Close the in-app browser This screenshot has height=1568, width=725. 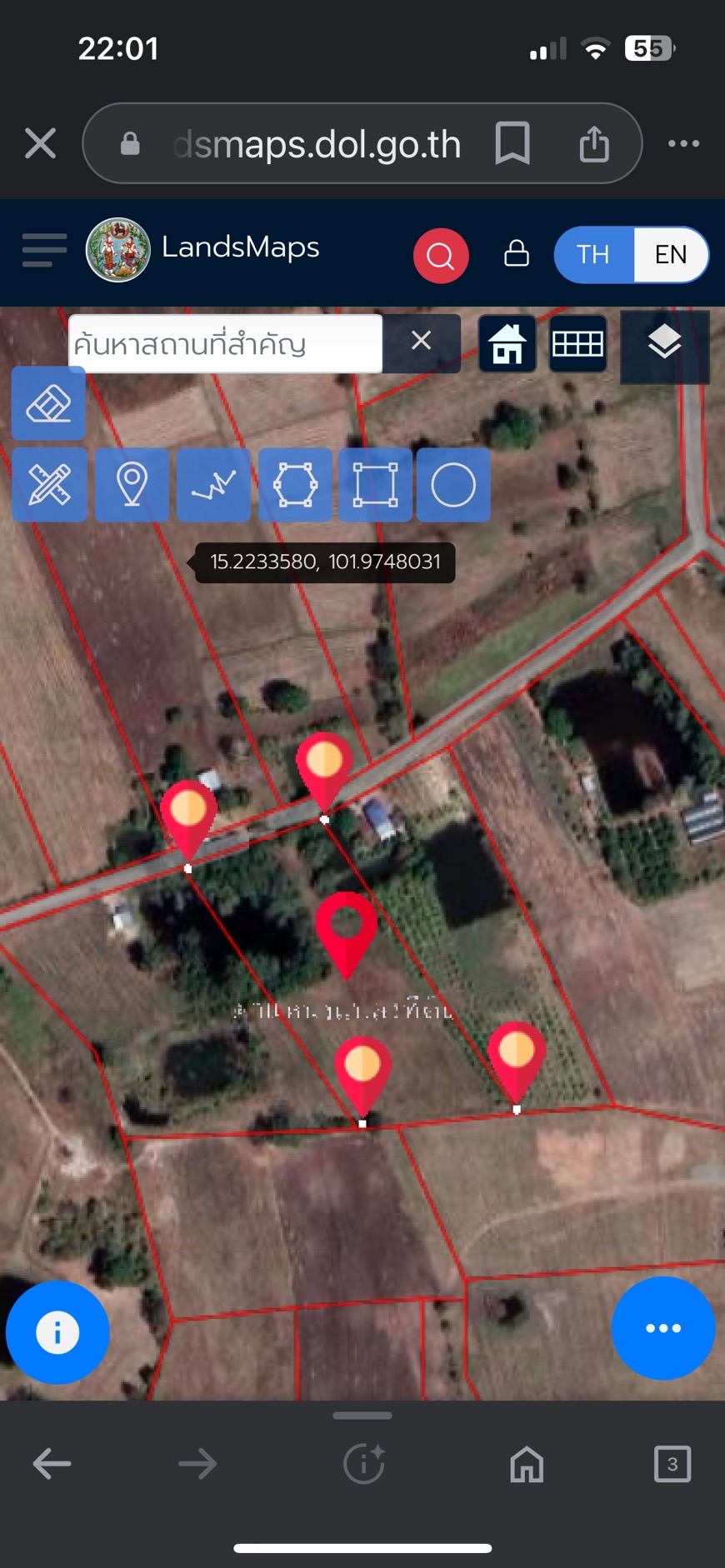(40, 143)
